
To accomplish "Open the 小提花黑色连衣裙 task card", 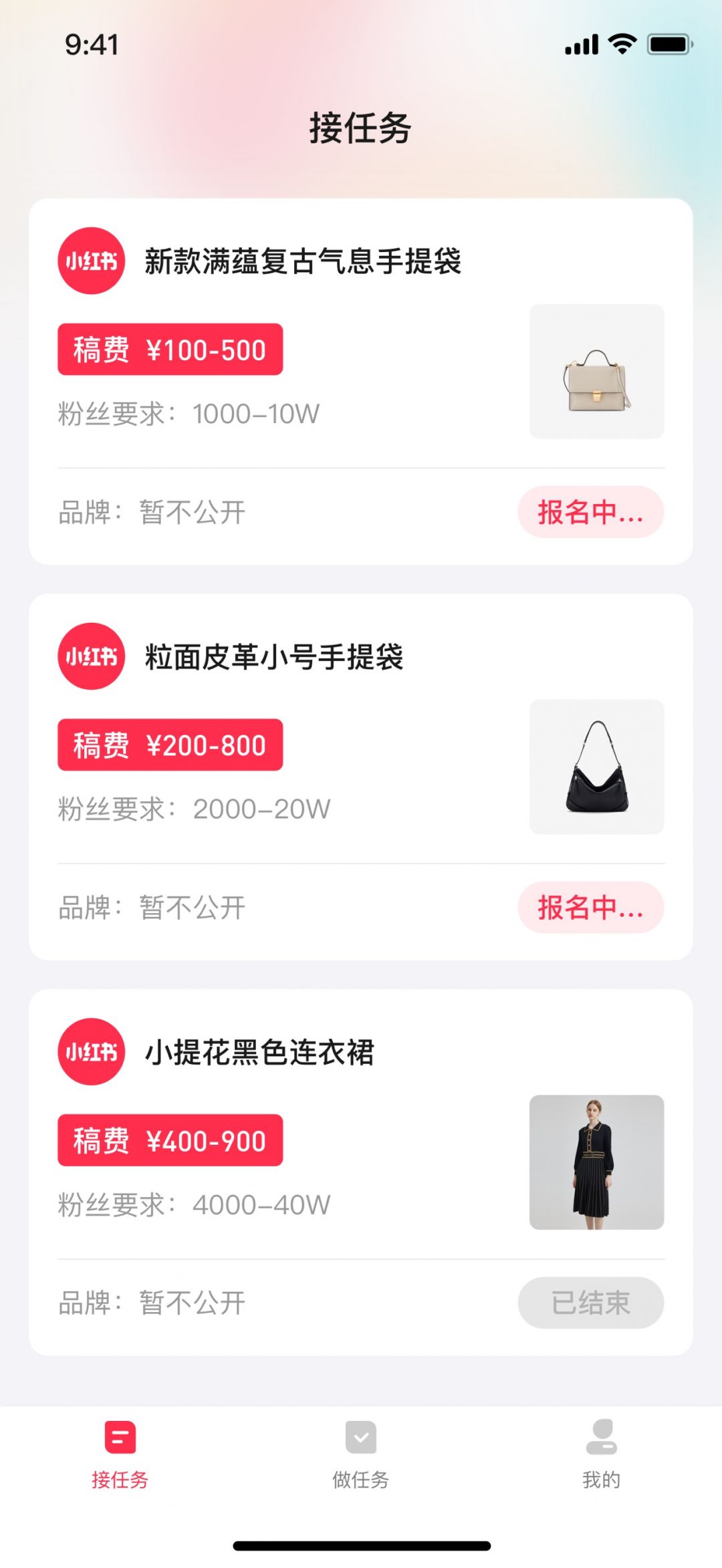I will [x=259, y=1053].
